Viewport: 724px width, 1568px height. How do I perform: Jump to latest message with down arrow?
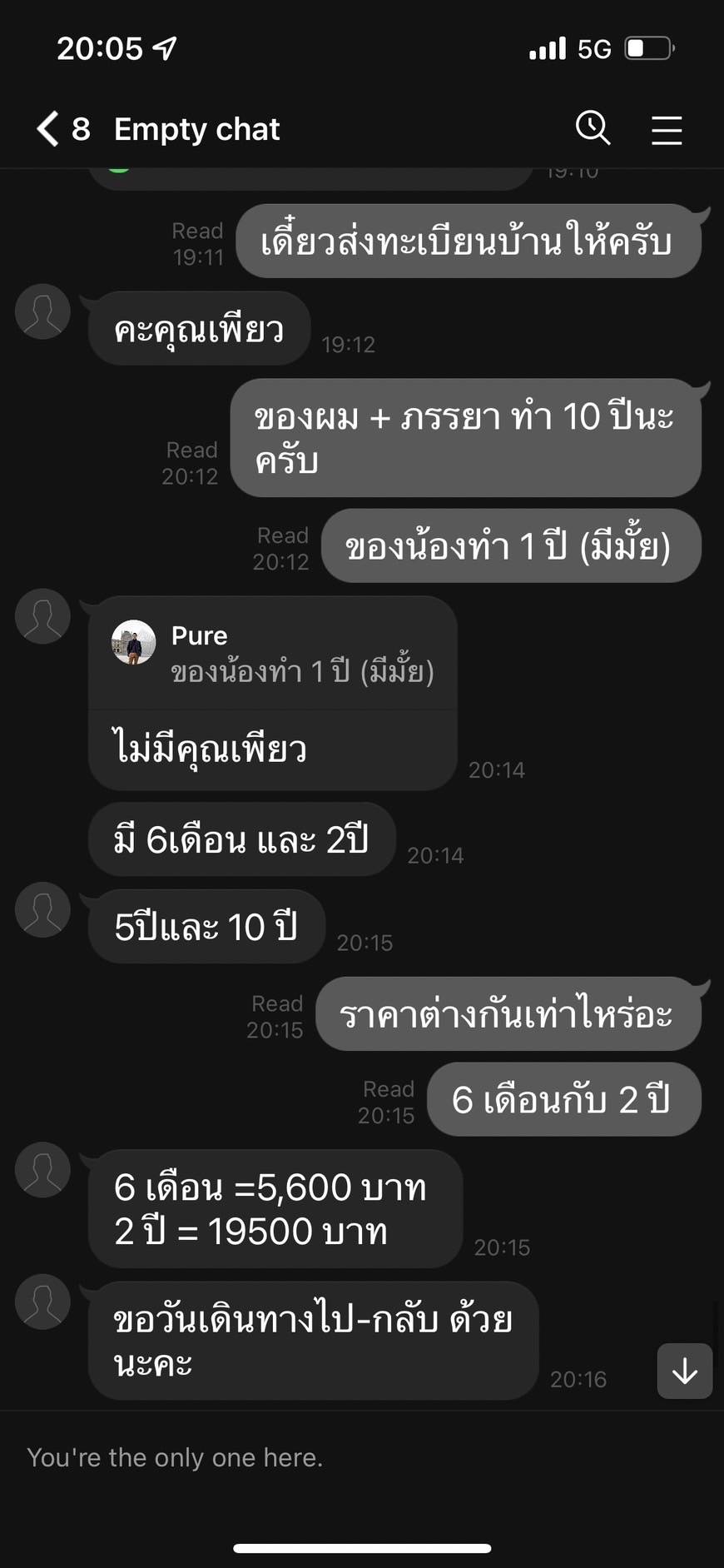point(685,1371)
